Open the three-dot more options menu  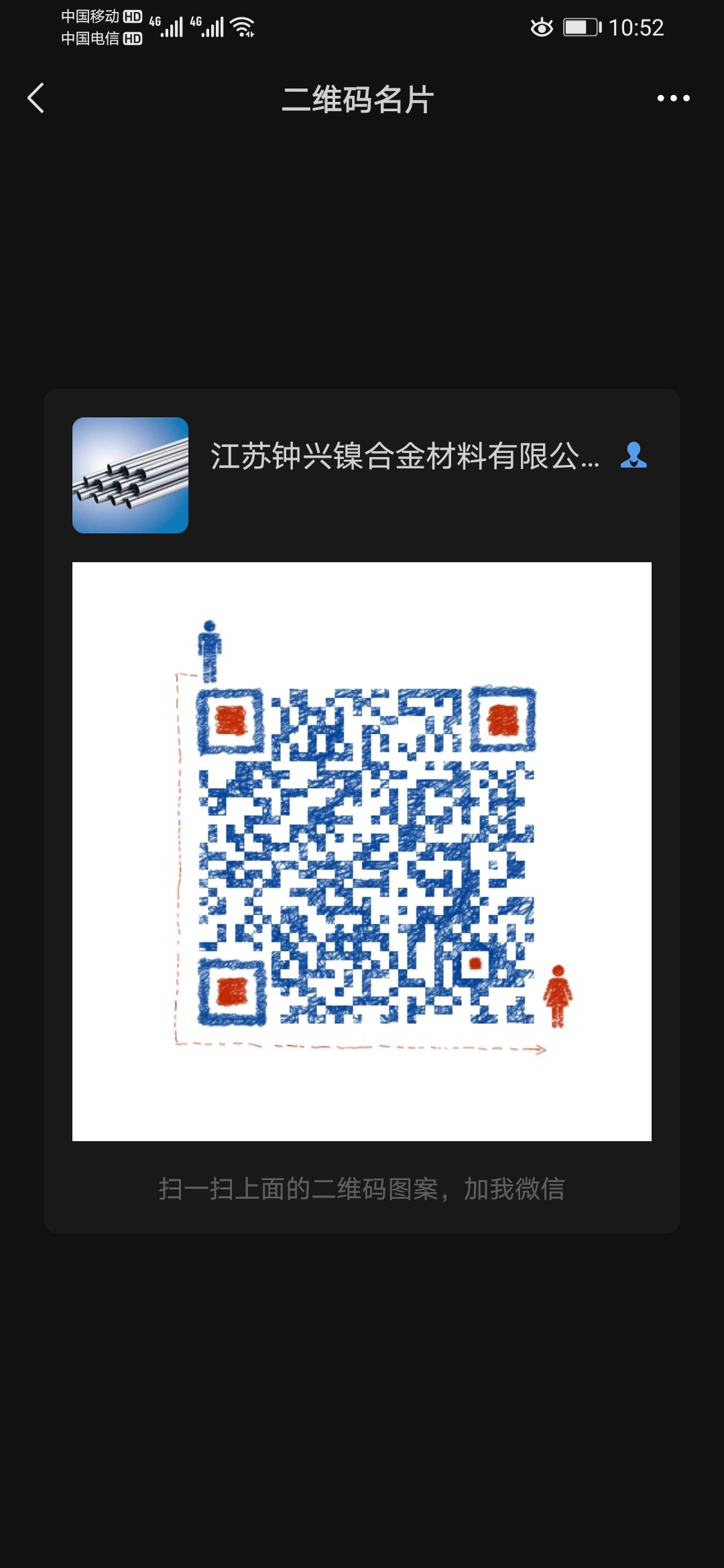(673, 99)
